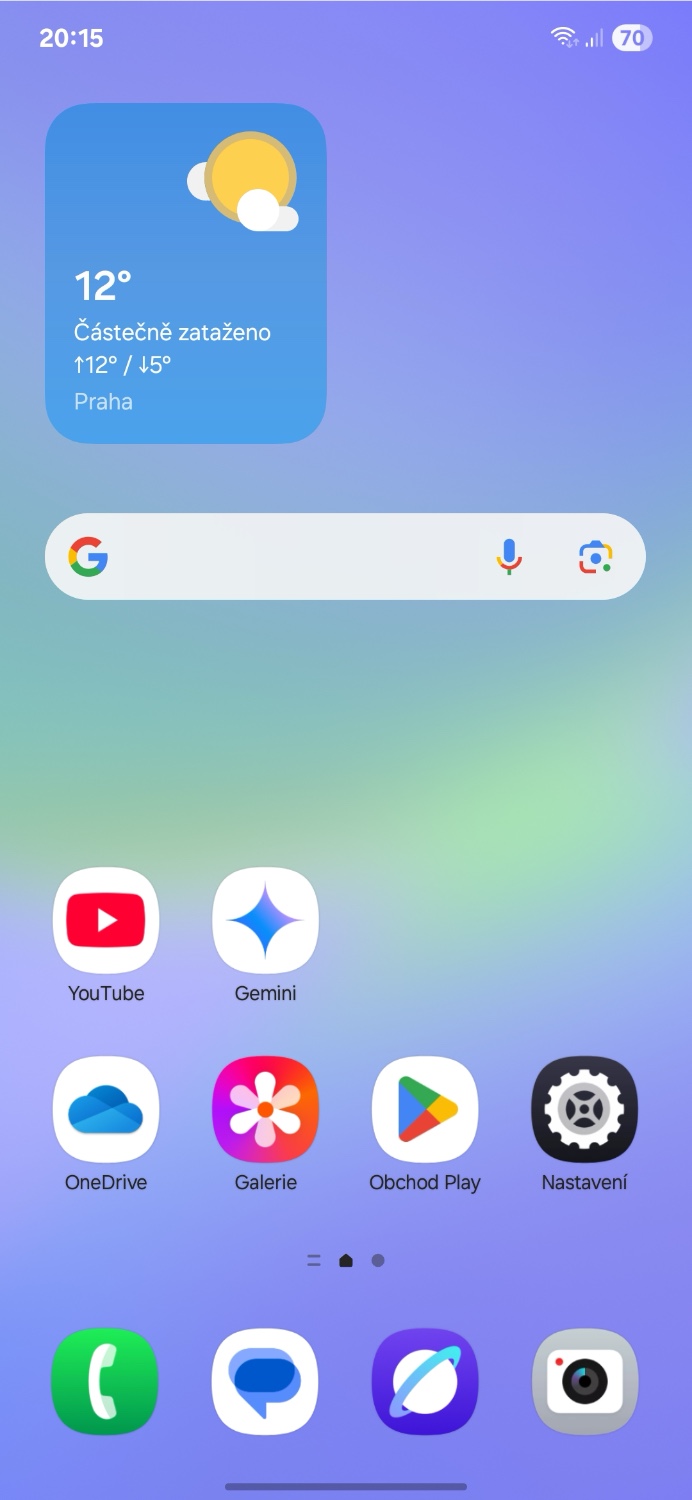Launch the Camera app
This screenshot has height=1500, width=692.
(585, 1381)
